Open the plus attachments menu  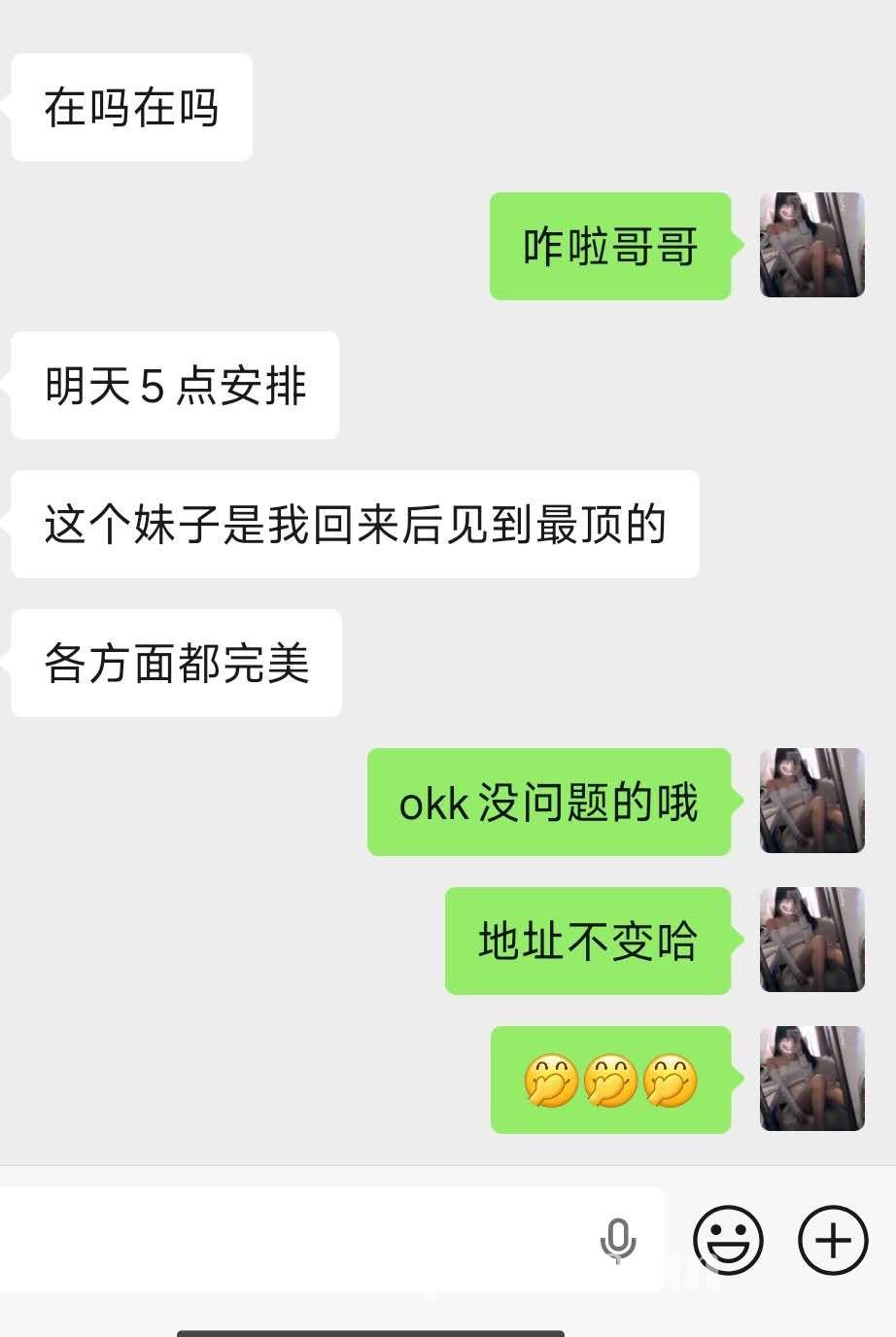coord(832,1240)
